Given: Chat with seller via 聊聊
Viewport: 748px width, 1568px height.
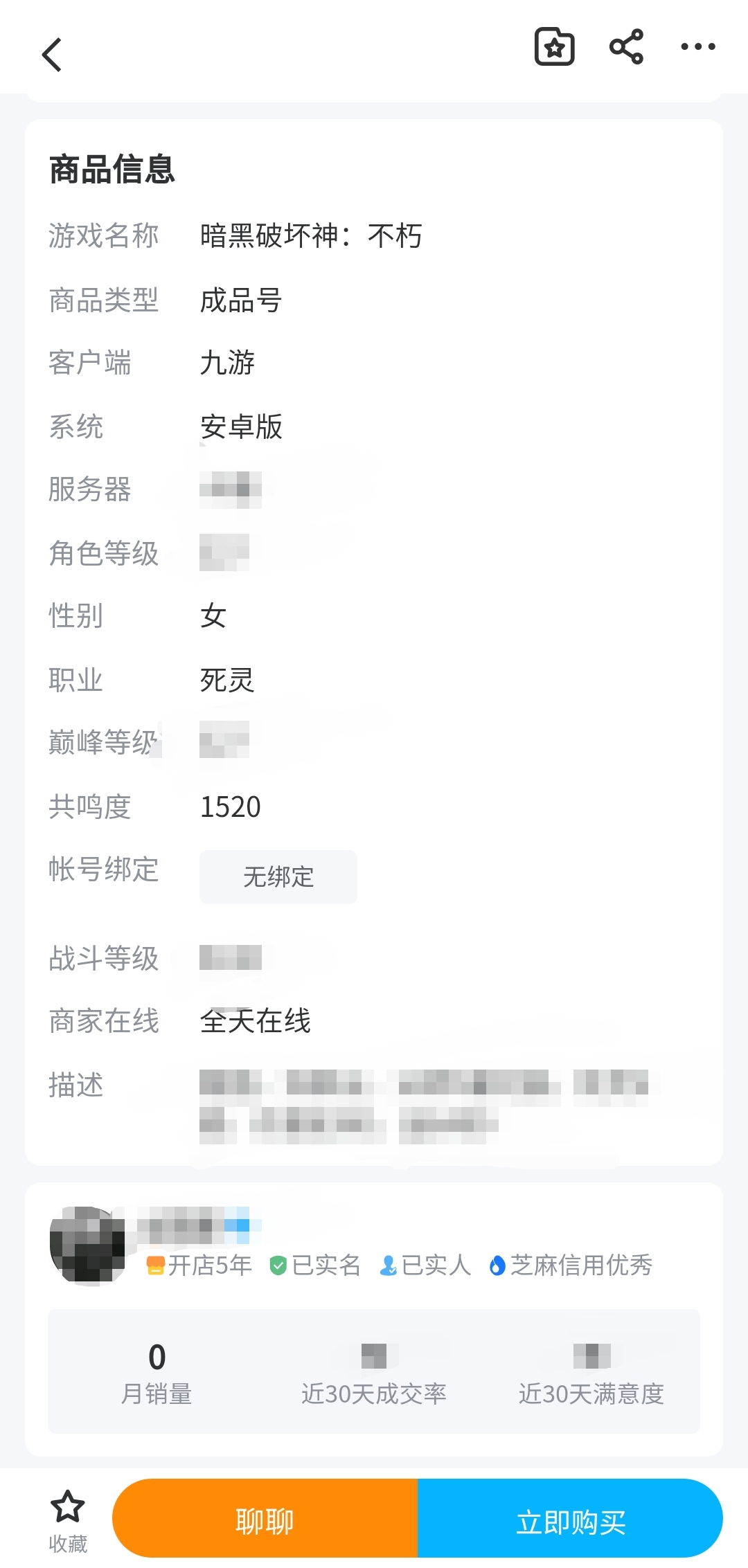Looking at the screenshot, I should [x=265, y=1521].
